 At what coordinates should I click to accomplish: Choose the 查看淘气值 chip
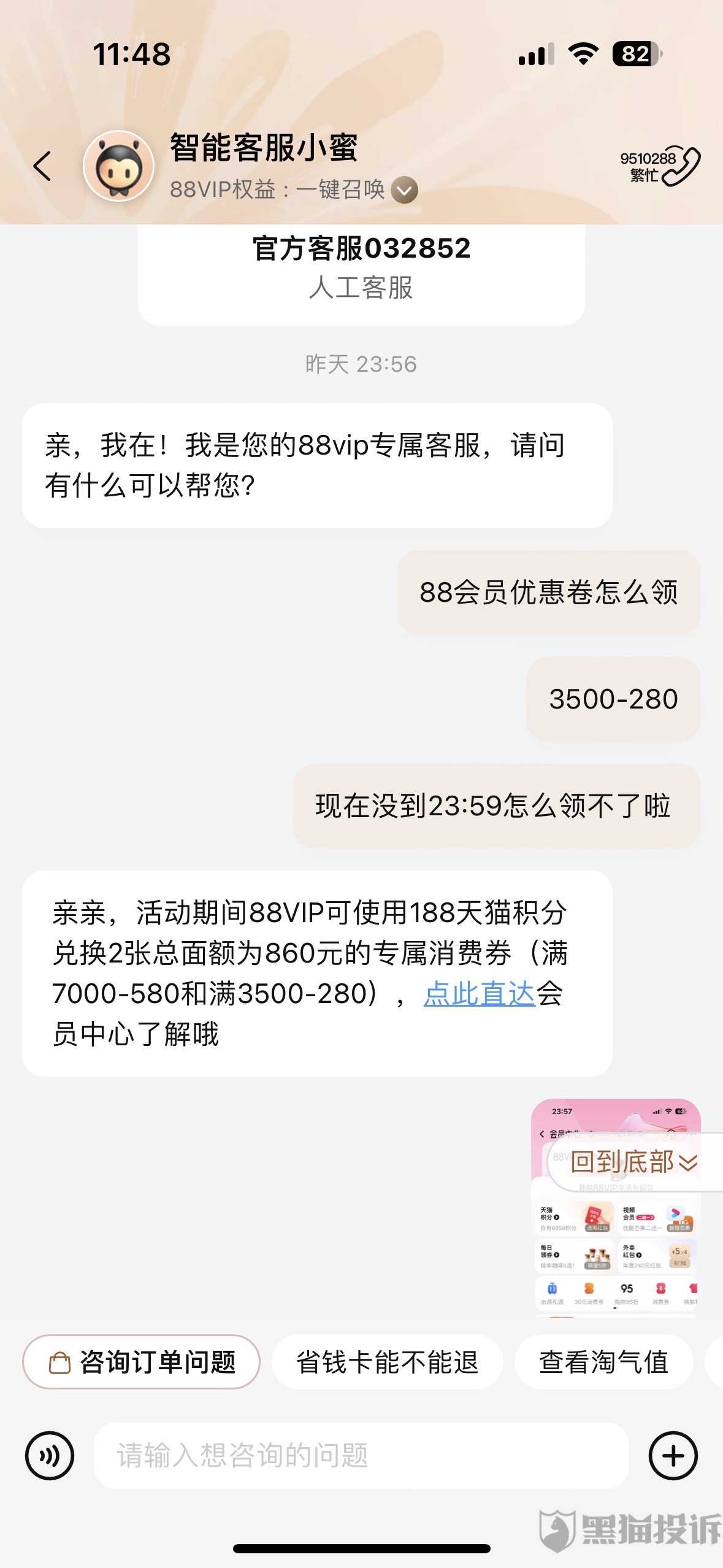[x=603, y=1362]
